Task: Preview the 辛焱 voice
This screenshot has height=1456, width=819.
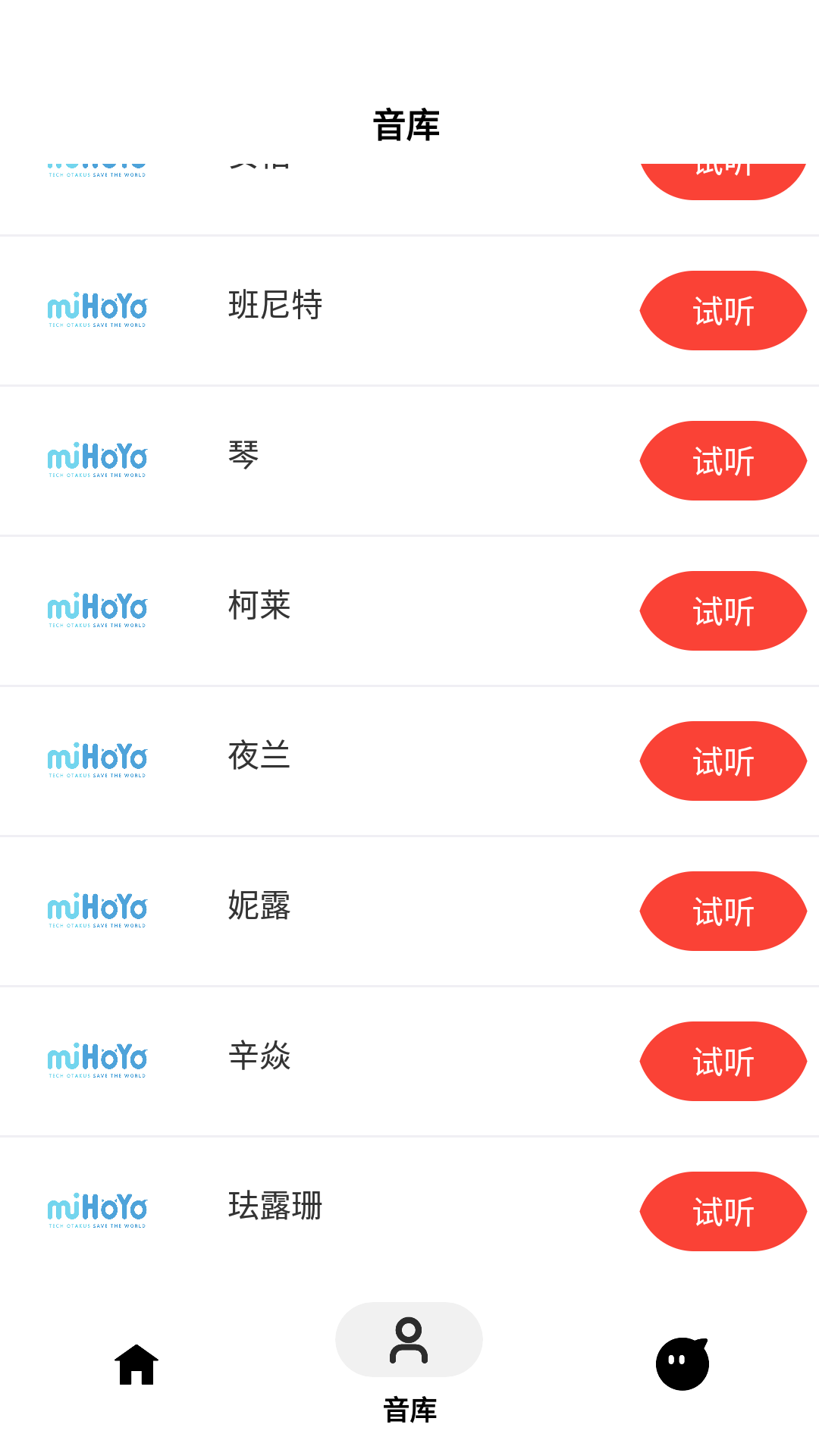Action: tap(723, 1062)
